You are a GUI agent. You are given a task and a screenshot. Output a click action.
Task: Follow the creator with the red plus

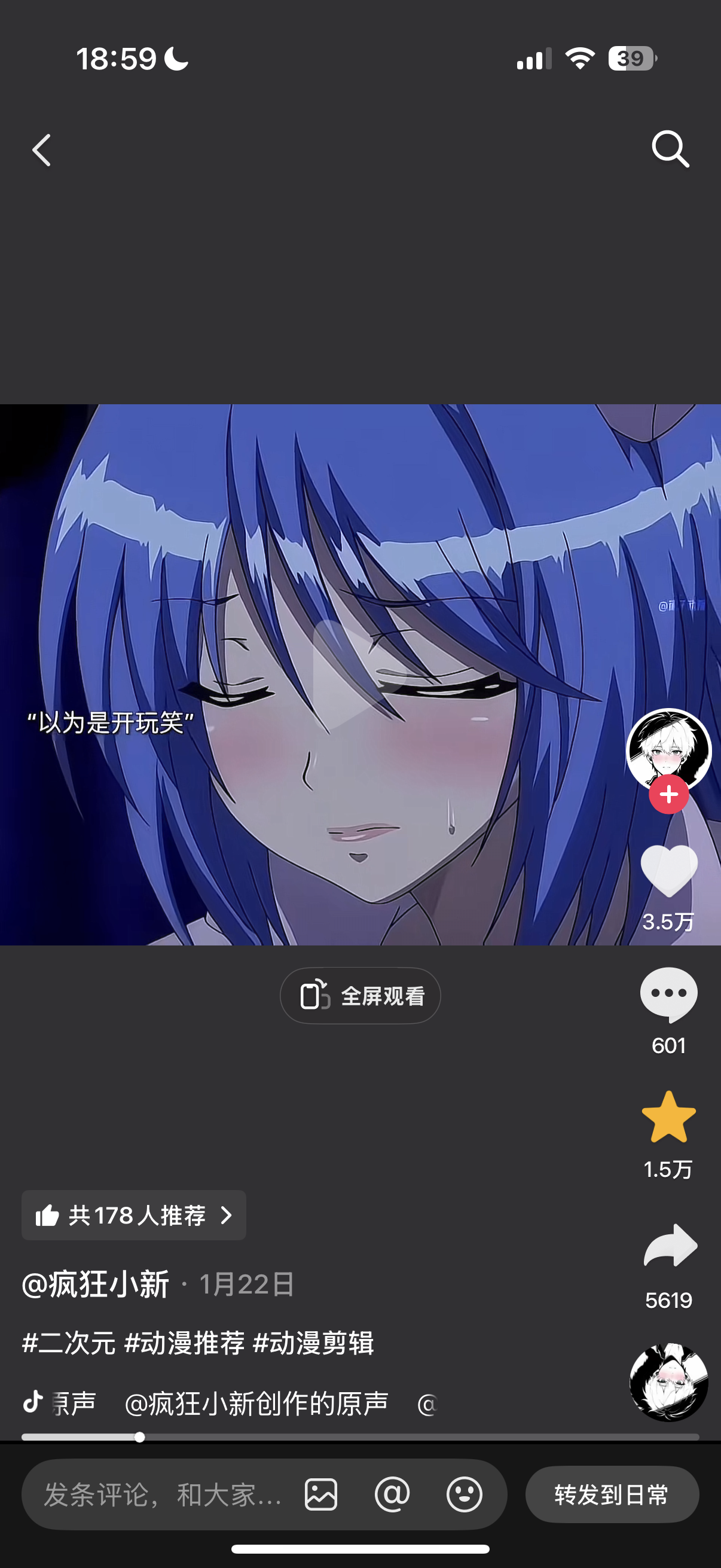[668, 794]
